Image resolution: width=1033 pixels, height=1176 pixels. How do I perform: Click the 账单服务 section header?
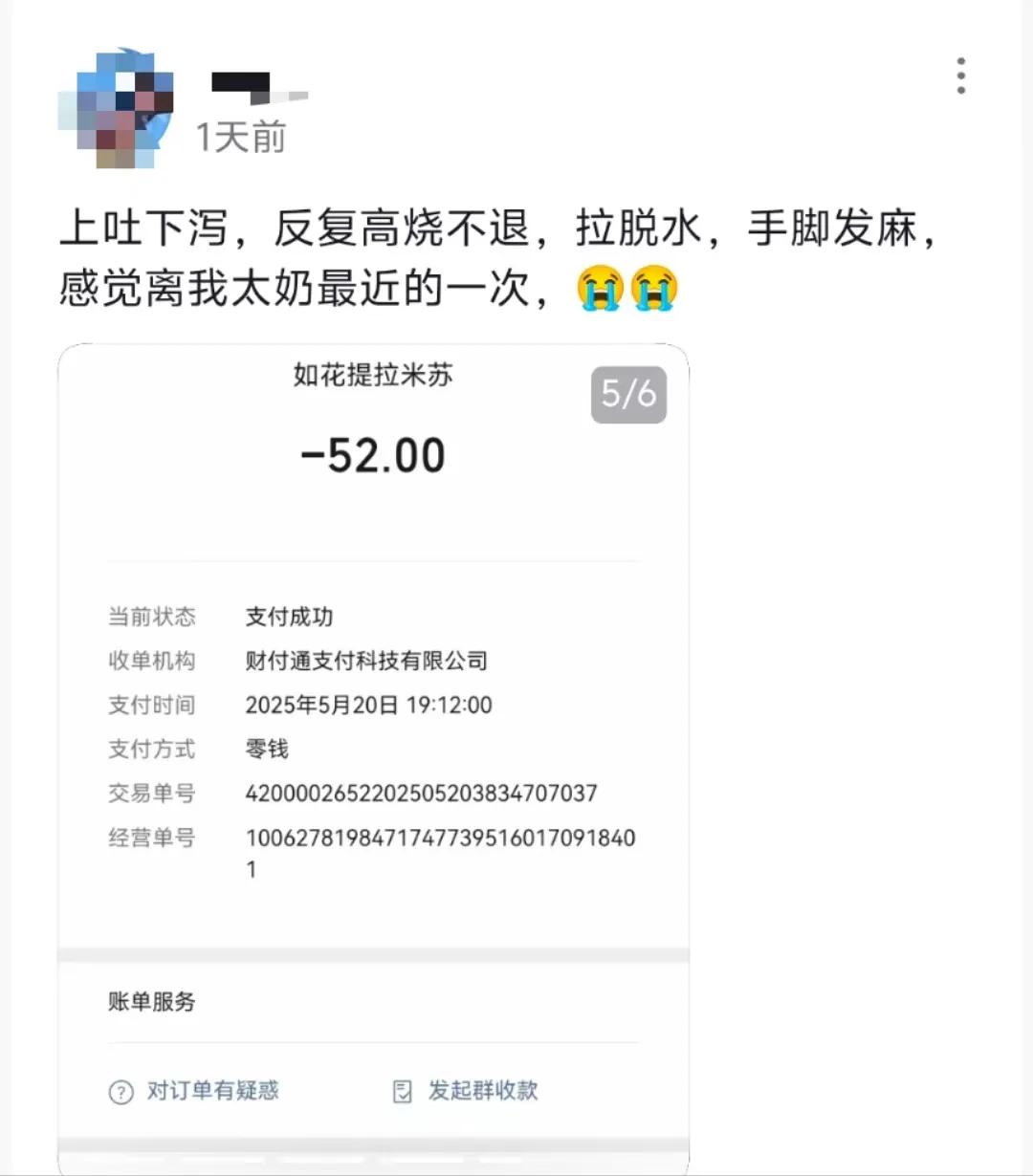[150, 1002]
